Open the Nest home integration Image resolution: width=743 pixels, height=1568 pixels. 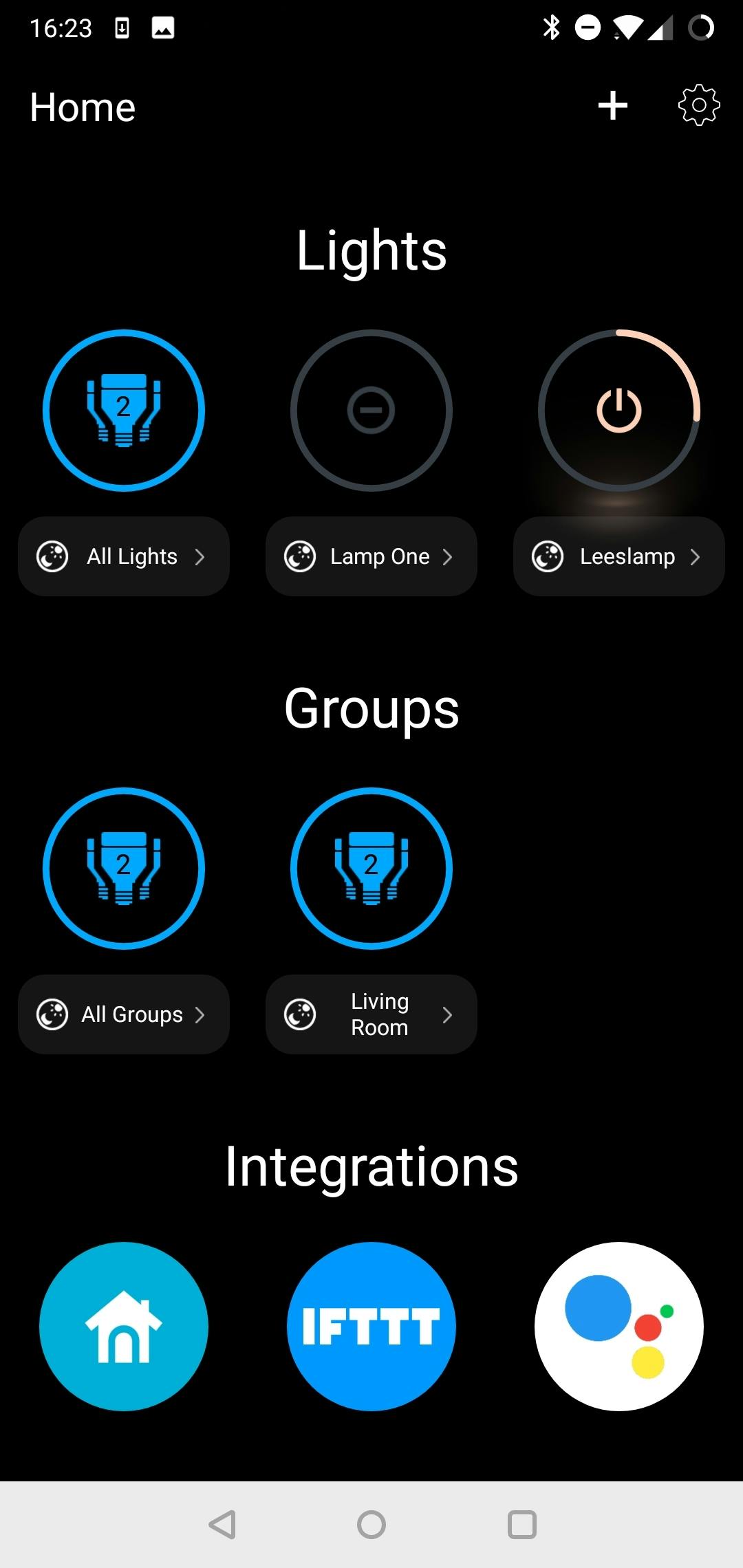point(124,1327)
